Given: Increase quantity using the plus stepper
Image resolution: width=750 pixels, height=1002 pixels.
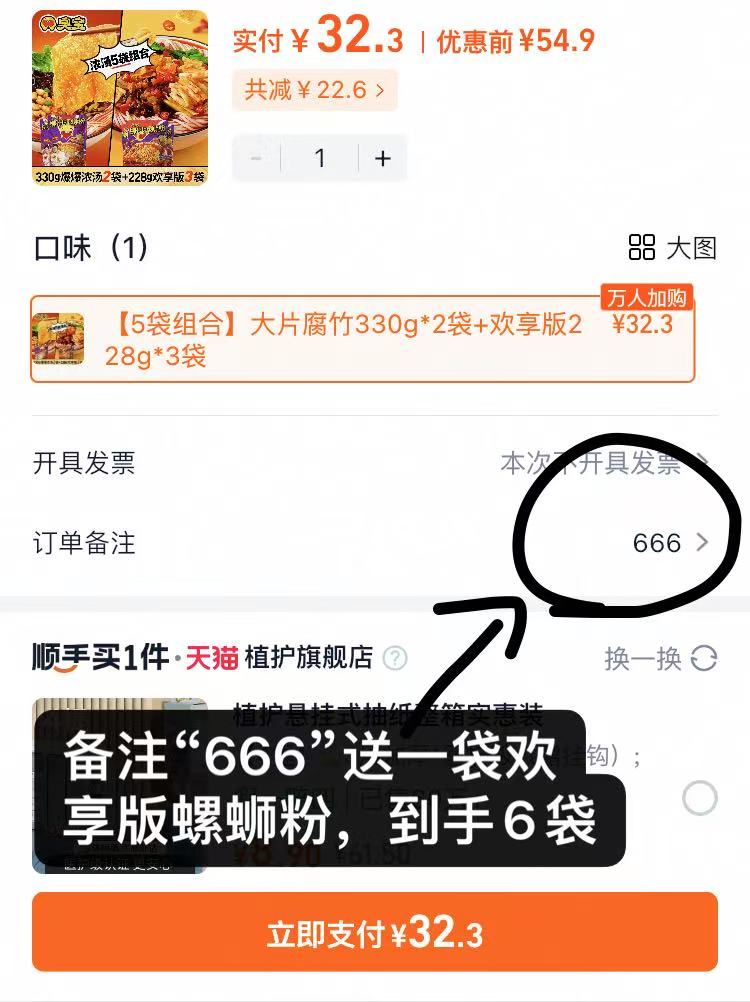Looking at the screenshot, I should point(383,157).
